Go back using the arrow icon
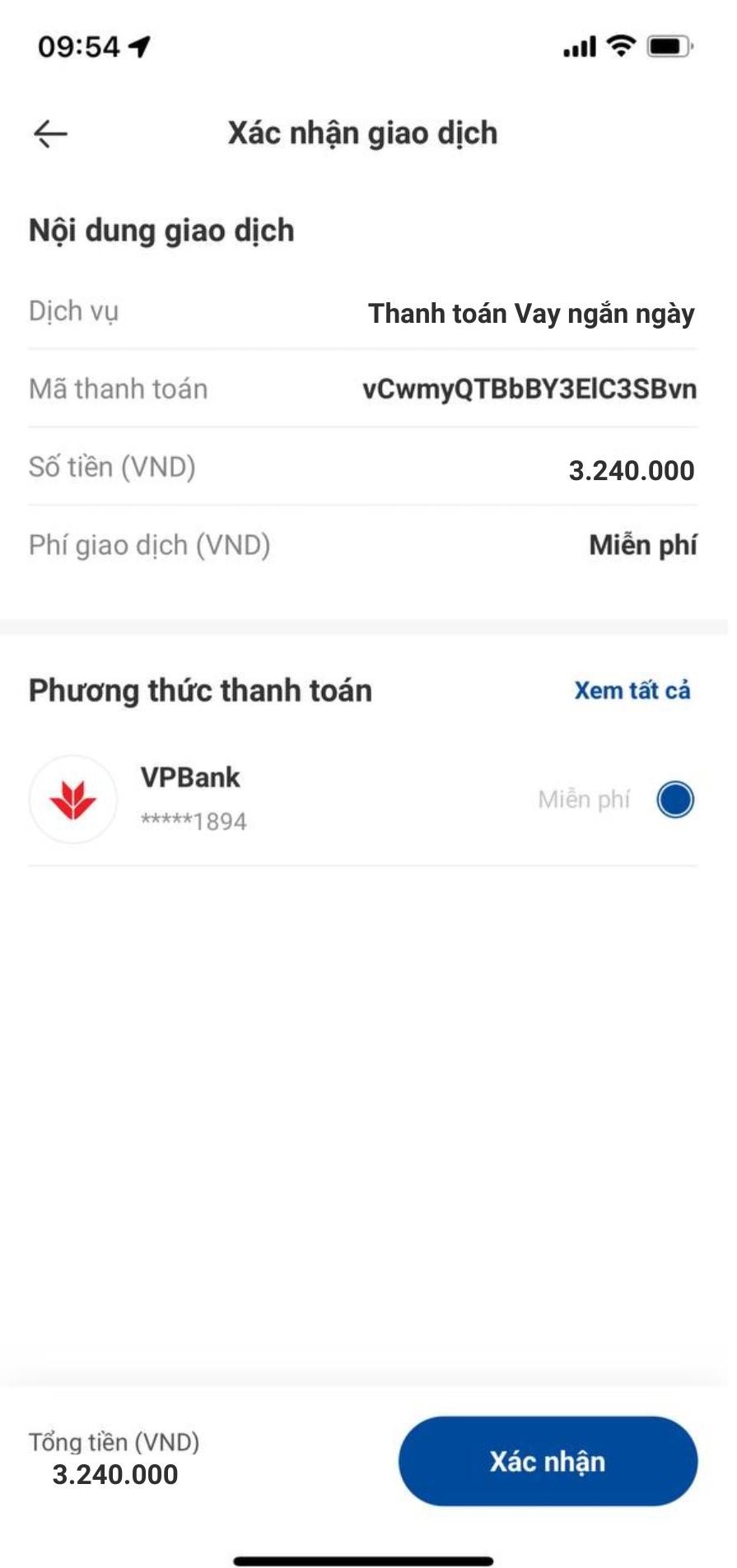This screenshot has height=1568, width=737. point(50,133)
